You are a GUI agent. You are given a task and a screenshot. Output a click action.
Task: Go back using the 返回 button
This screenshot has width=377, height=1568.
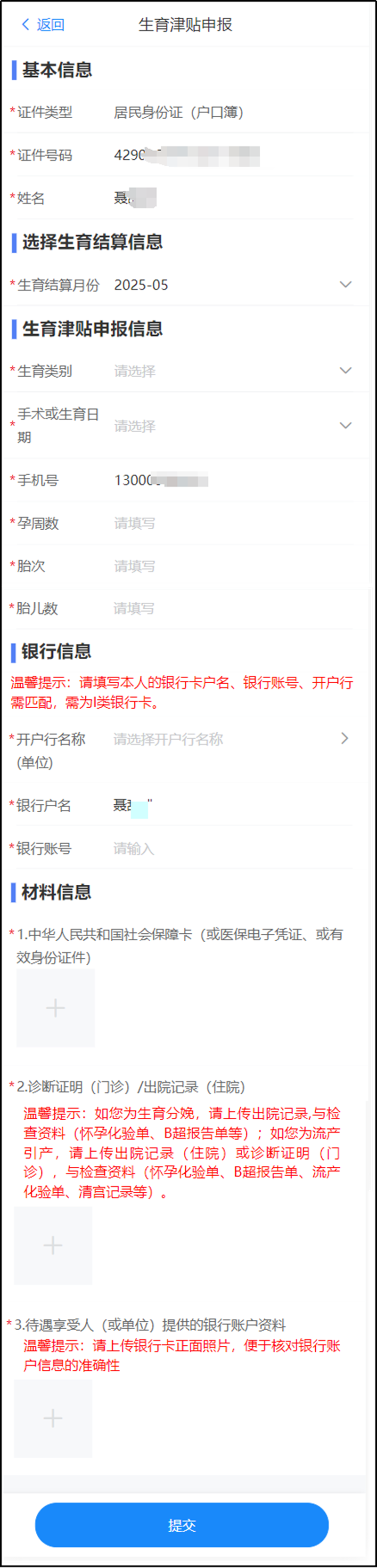pyautogui.click(x=42, y=25)
